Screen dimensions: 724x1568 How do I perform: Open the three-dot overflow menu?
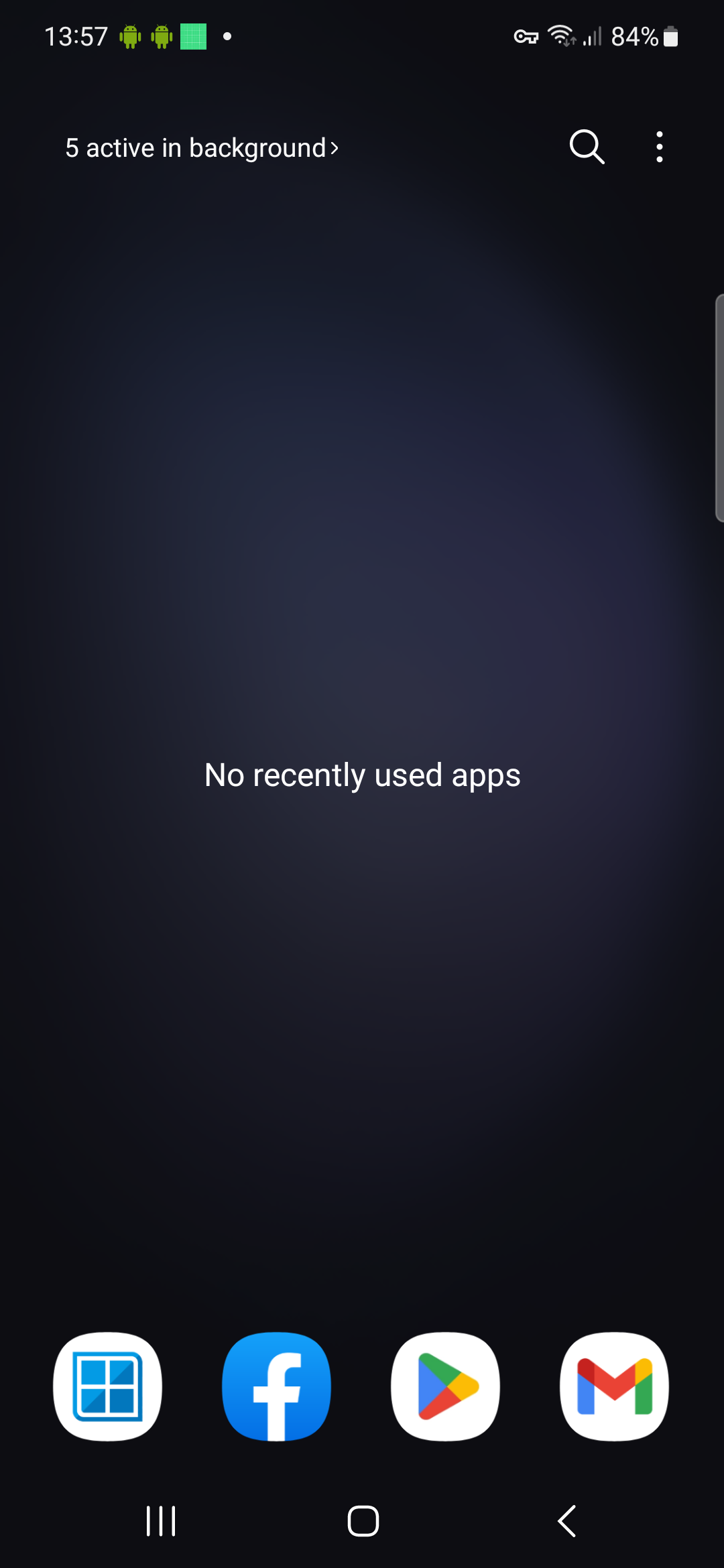pyautogui.click(x=660, y=147)
